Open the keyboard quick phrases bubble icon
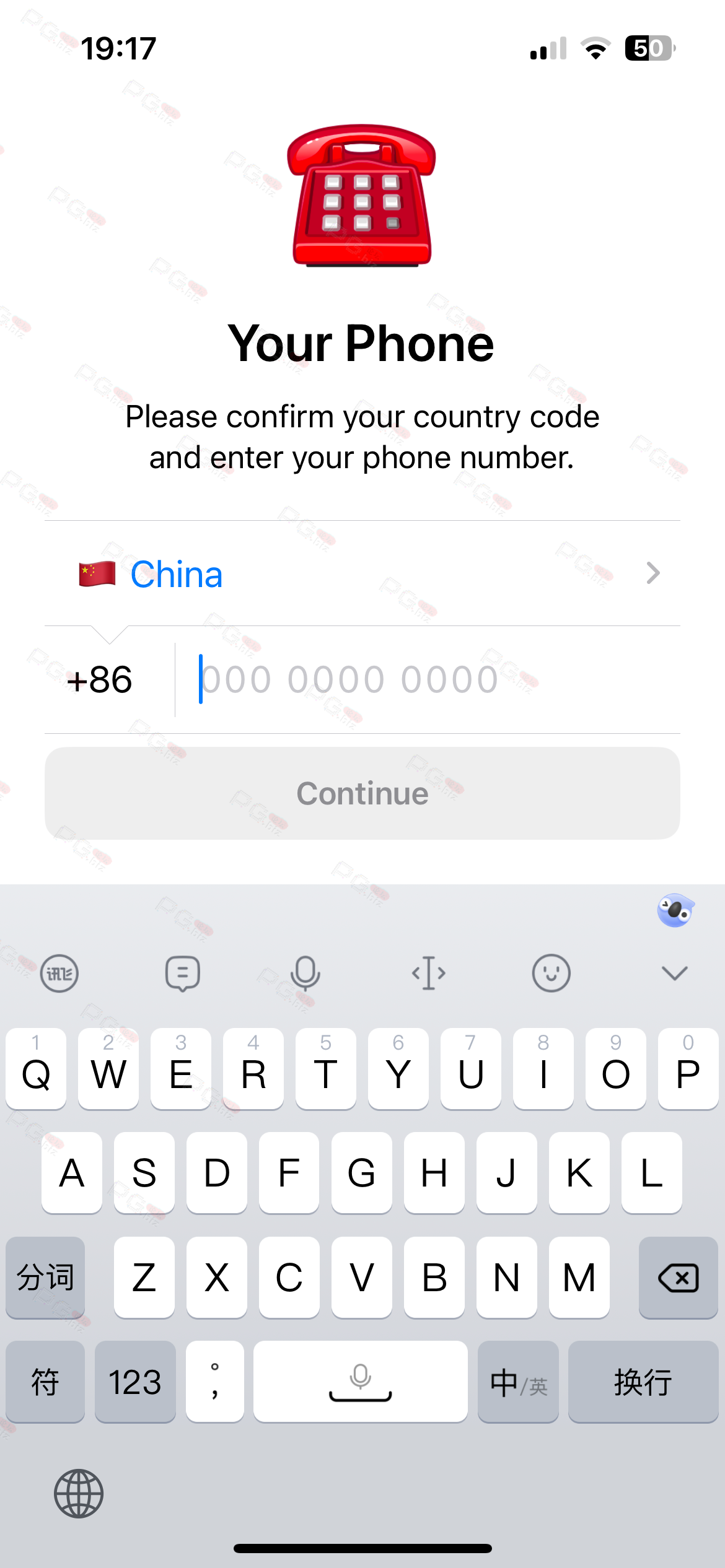This screenshot has height=1568, width=725. point(182,973)
